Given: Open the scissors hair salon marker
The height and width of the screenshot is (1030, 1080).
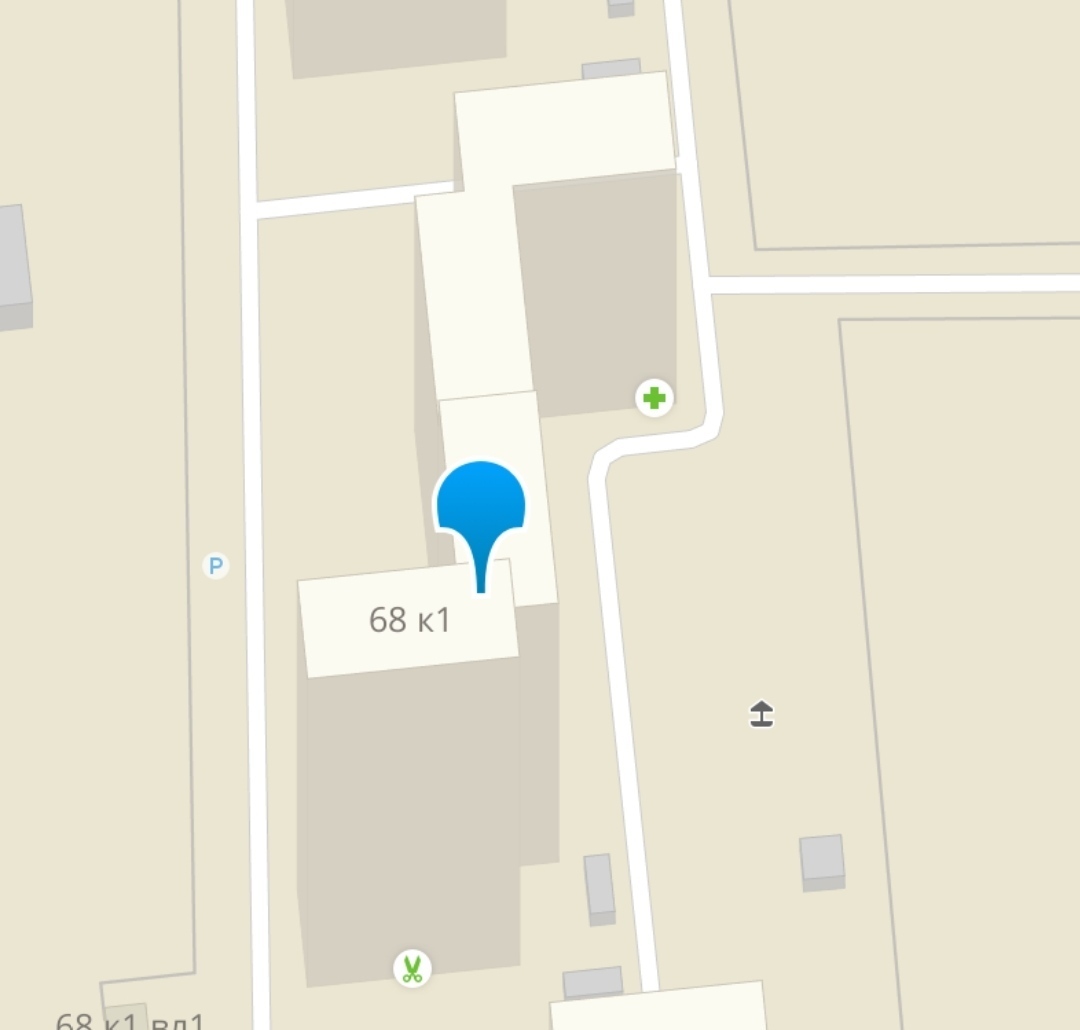Looking at the screenshot, I should click(412, 968).
